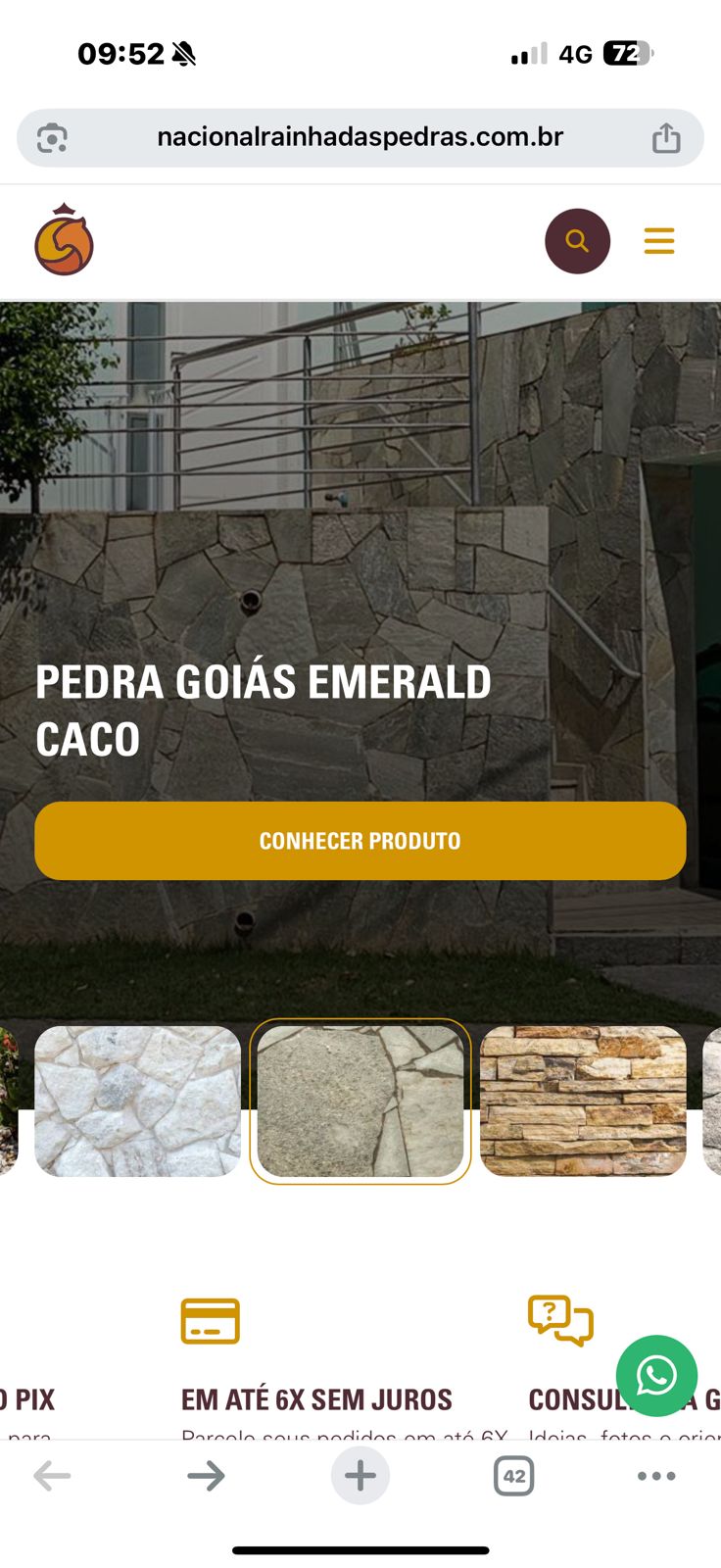Go forward in browser history
The image size is (721, 1568).
(x=206, y=1475)
